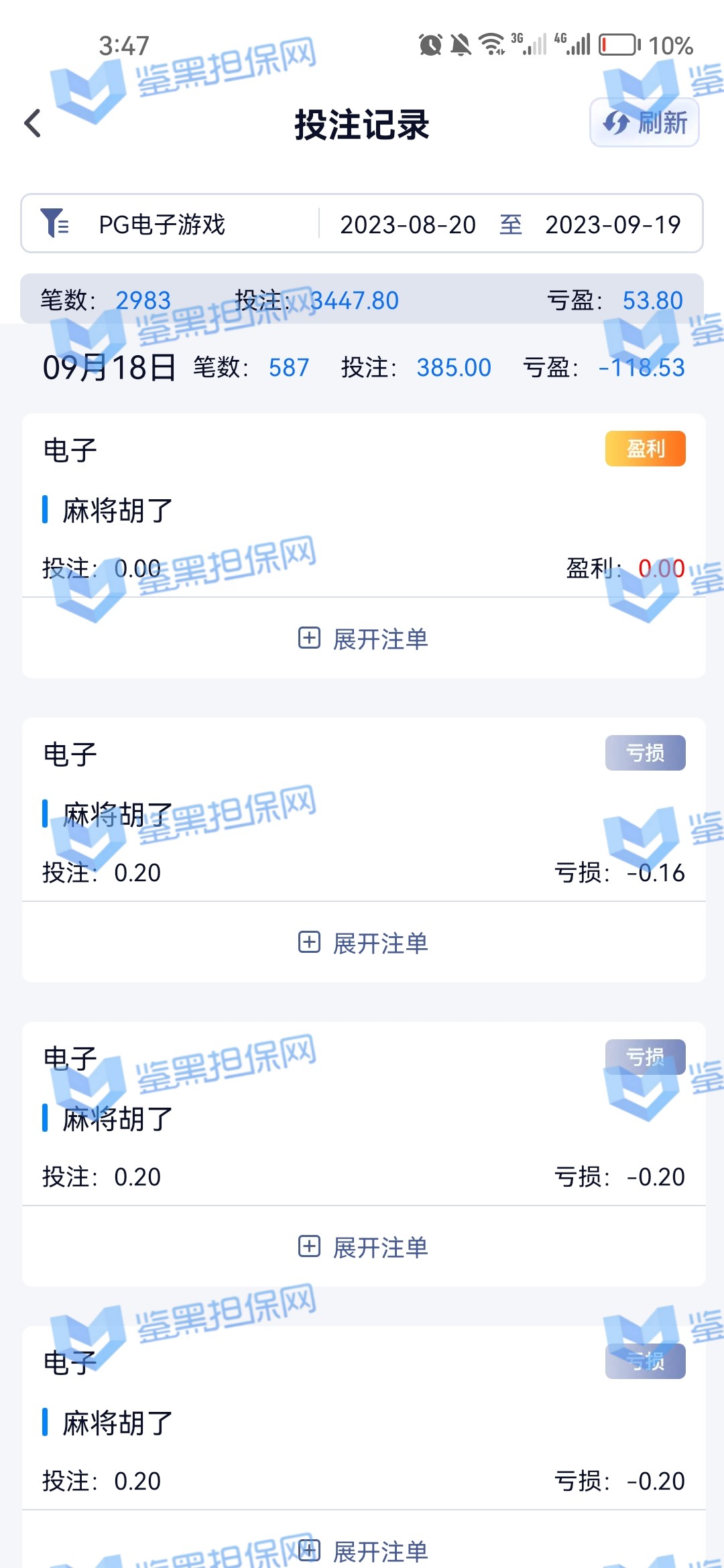724x1568 pixels.
Task: Open the PG电子游戏 game filter
Action: click(x=161, y=224)
